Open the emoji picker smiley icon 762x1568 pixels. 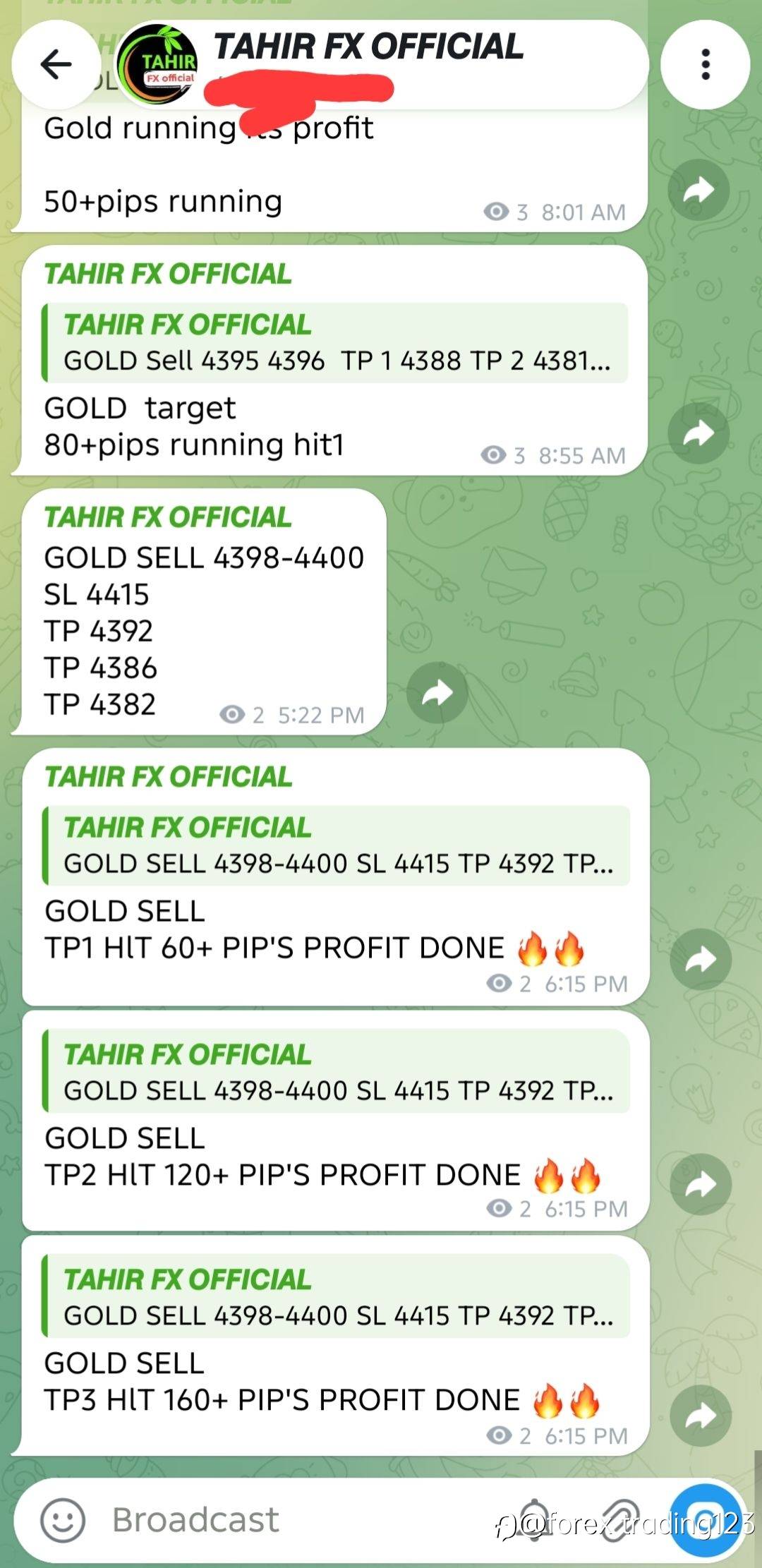[x=63, y=1520]
